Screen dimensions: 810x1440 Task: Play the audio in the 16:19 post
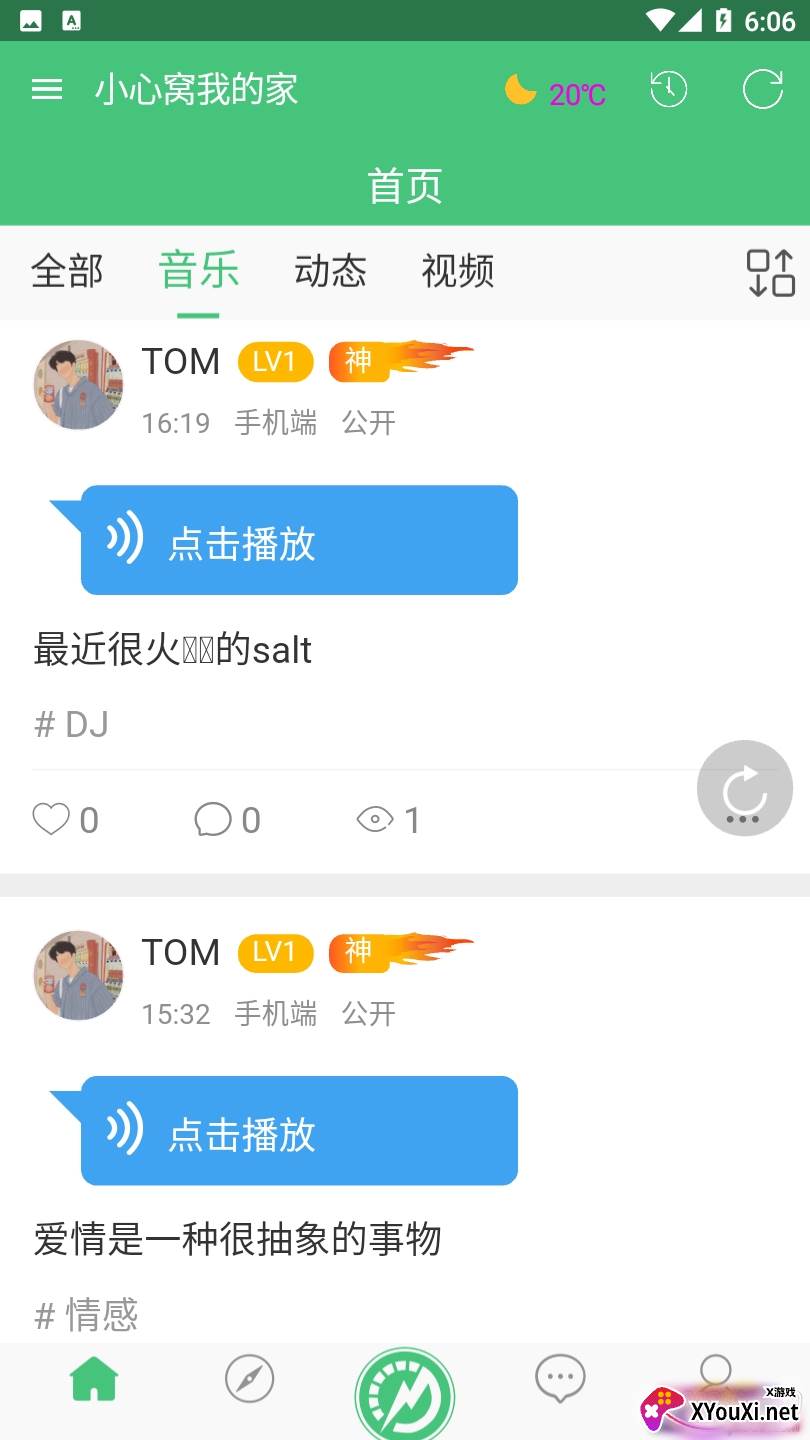point(299,541)
